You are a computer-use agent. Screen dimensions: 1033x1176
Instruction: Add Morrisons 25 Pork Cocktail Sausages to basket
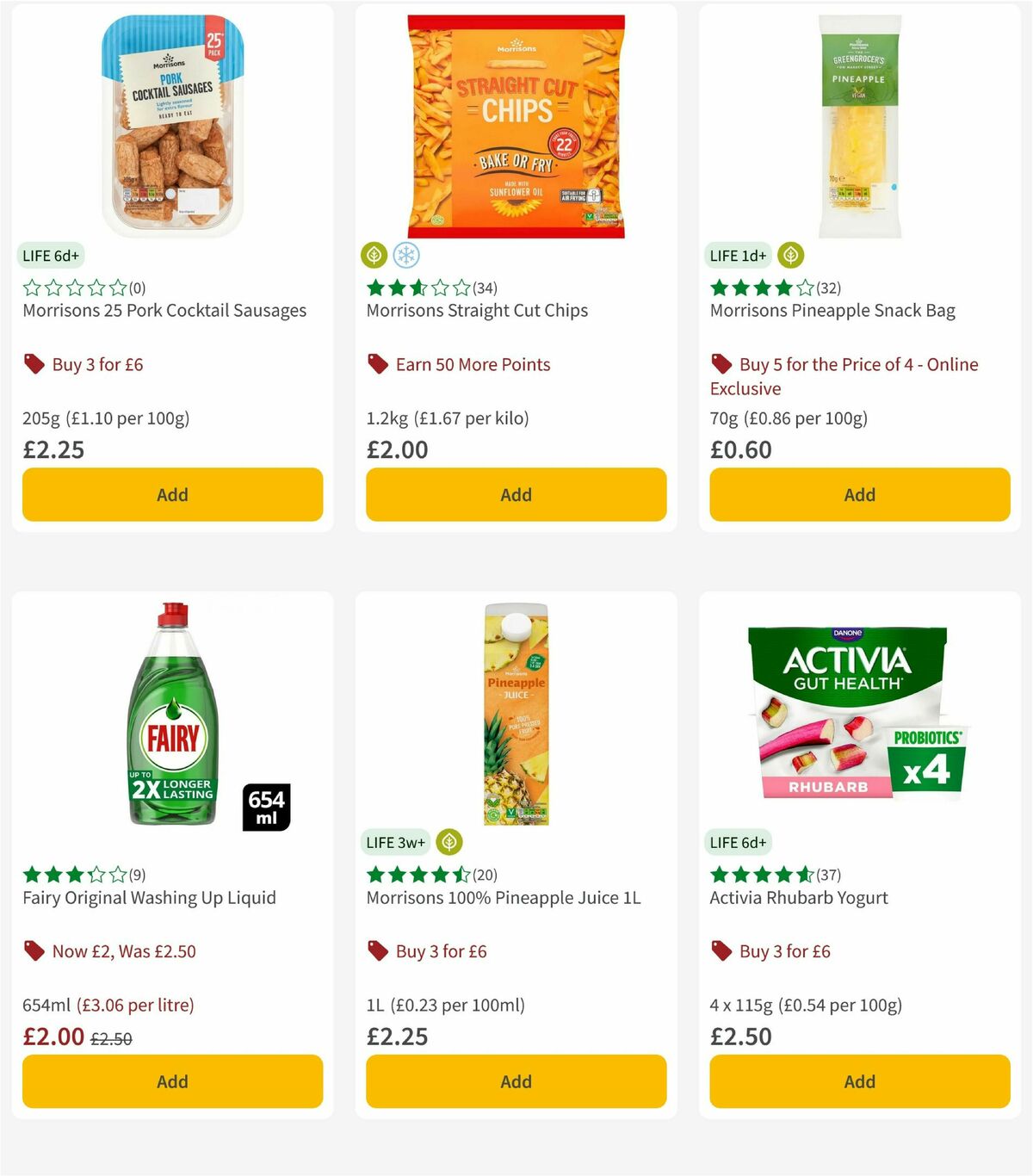pos(172,494)
